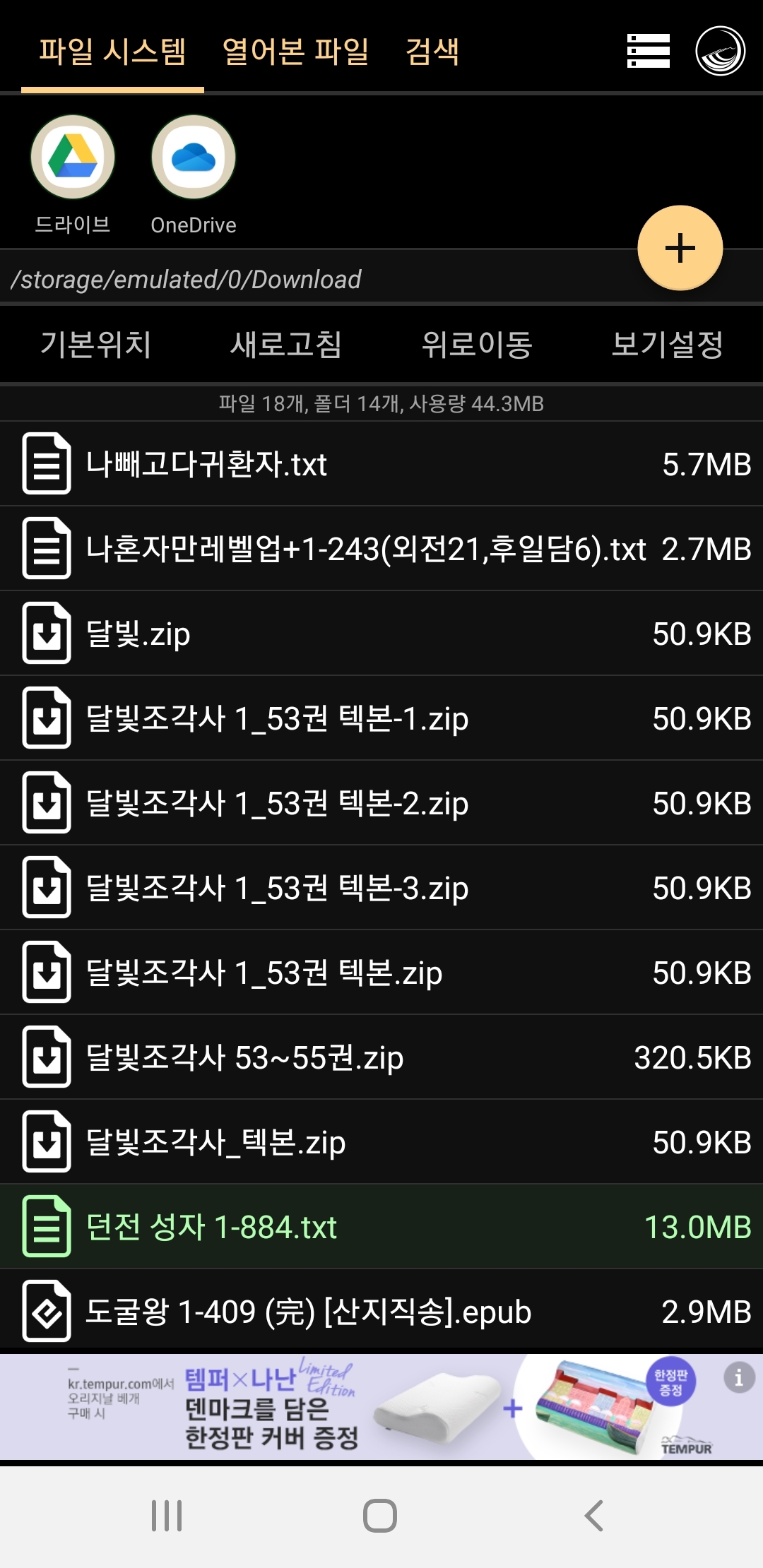The width and height of the screenshot is (763, 1568).
Task: Tap the ad info icon
Action: click(738, 1377)
